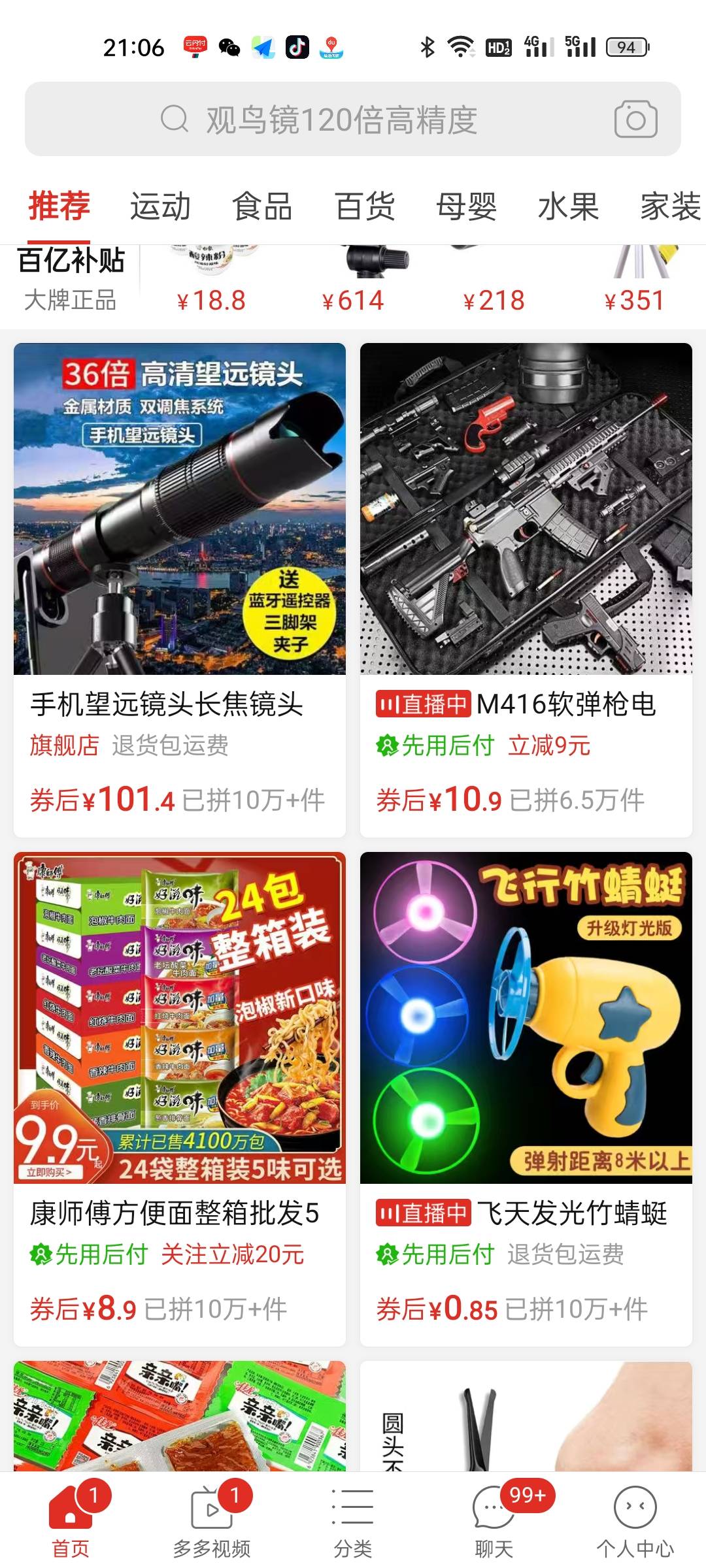Switch to the 运动 category tab

[160, 206]
